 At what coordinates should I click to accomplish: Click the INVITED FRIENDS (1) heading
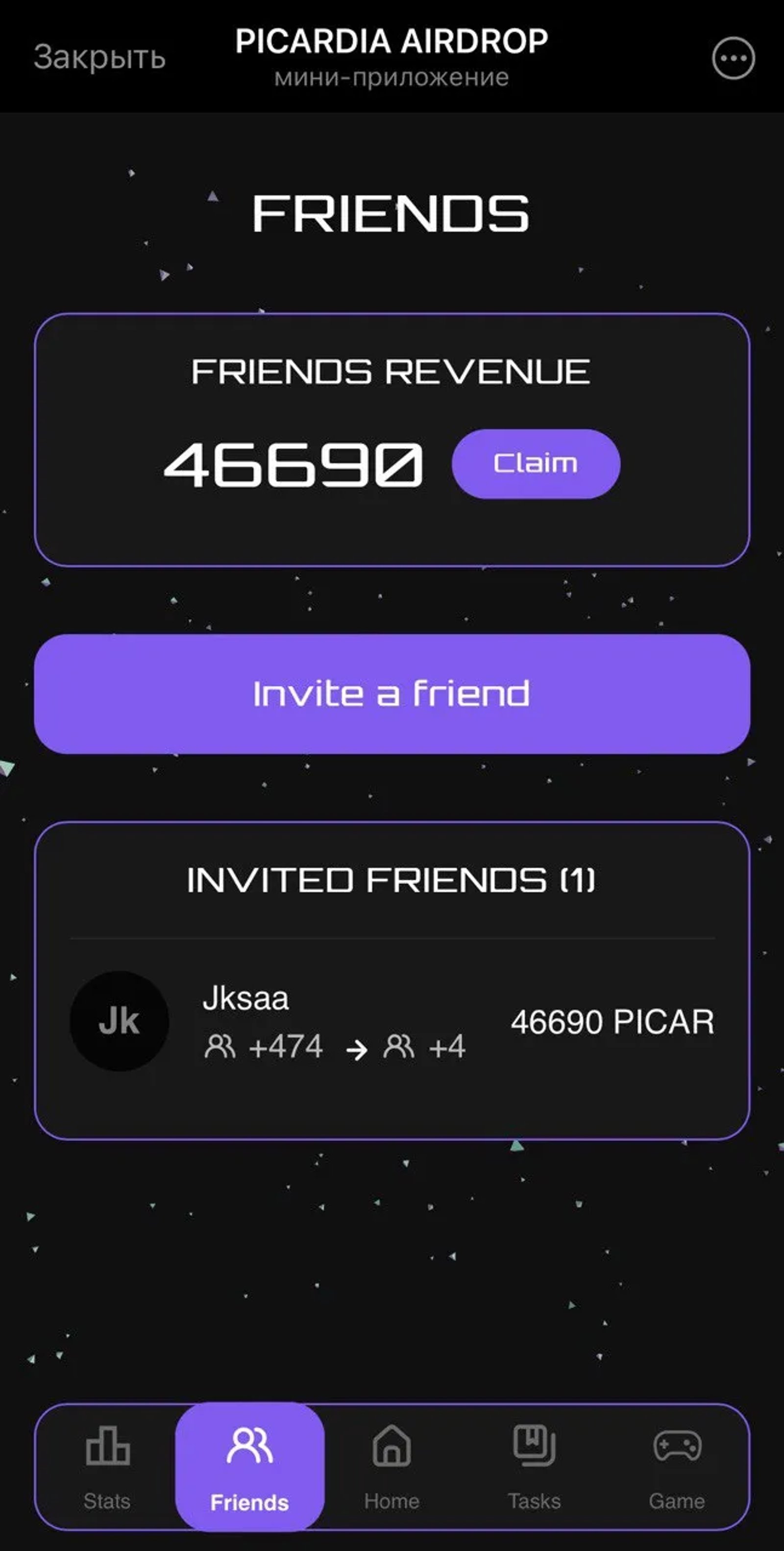pos(392,879)
